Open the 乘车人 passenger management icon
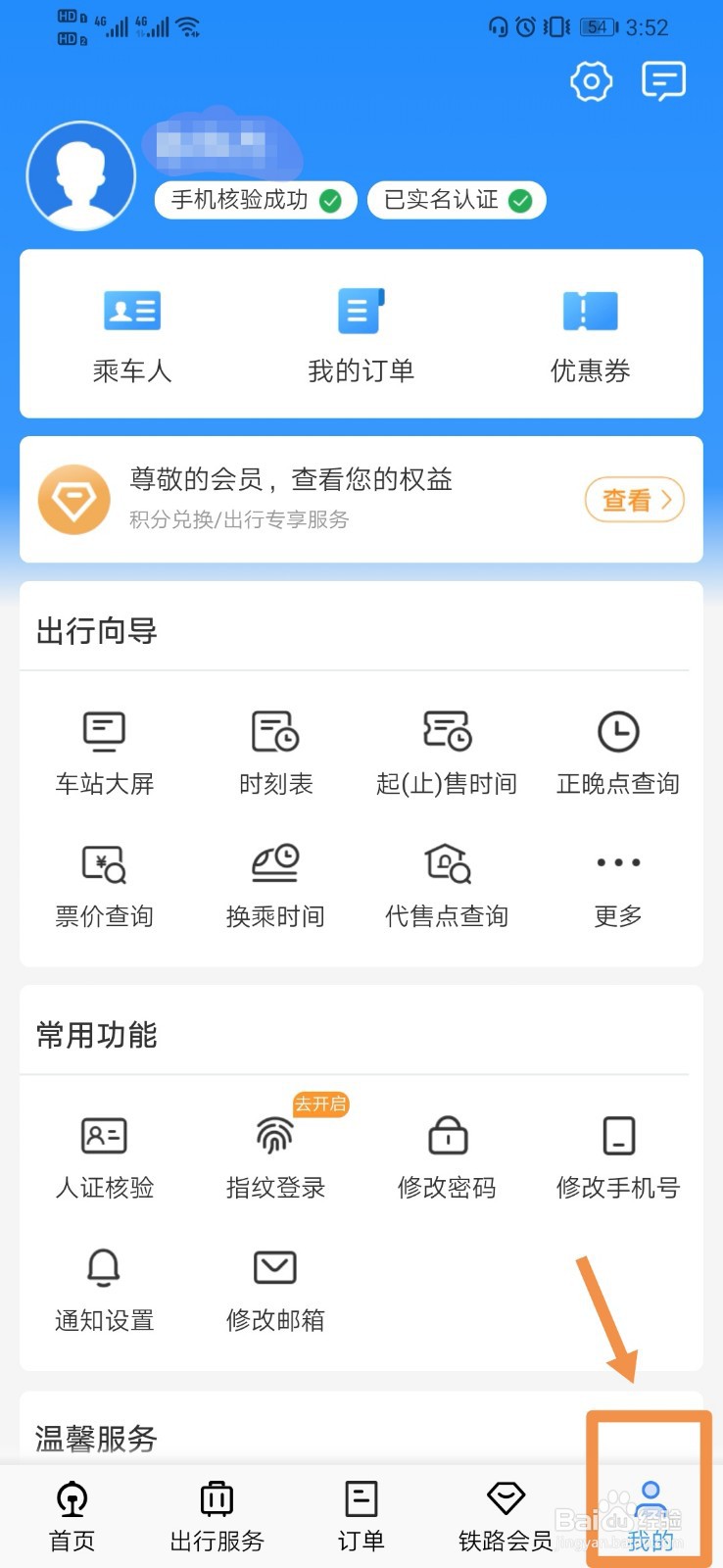Viewport: 723px width, 1568px height. click(131, 333)
